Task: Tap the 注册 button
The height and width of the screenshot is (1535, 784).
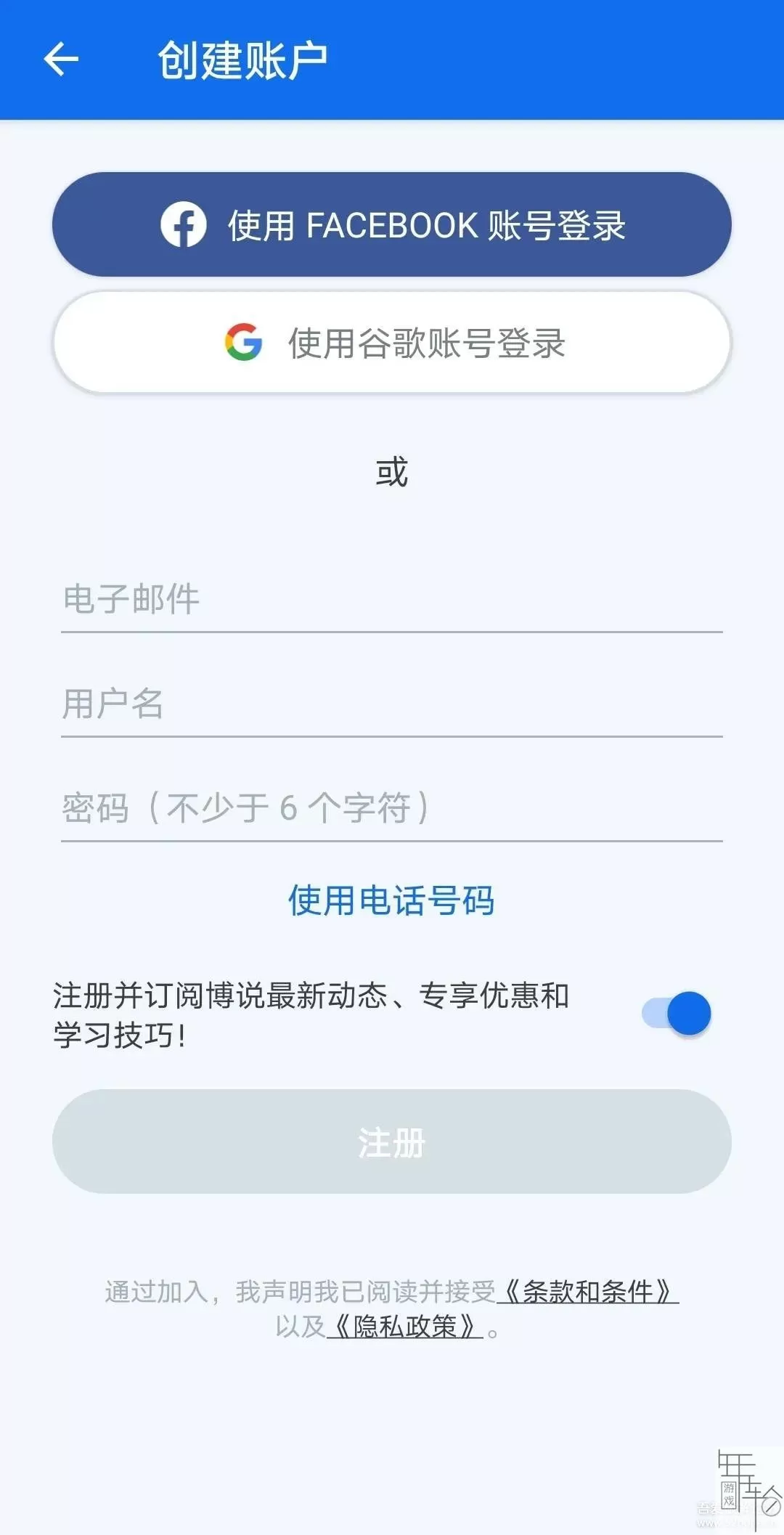Action: 392,1141
